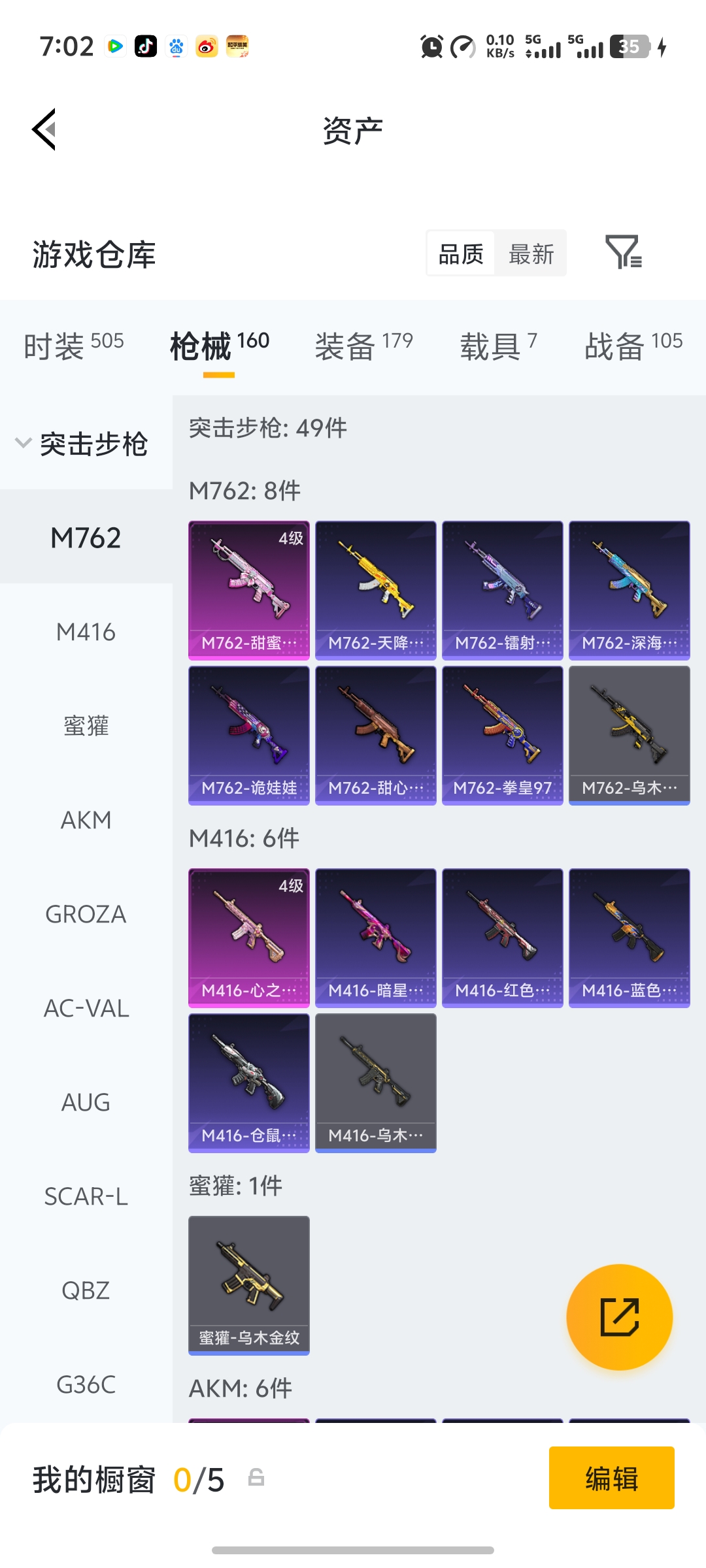Go back from the 资产 page
This screenshot has width=706, height=1568.
coord(44,129)
